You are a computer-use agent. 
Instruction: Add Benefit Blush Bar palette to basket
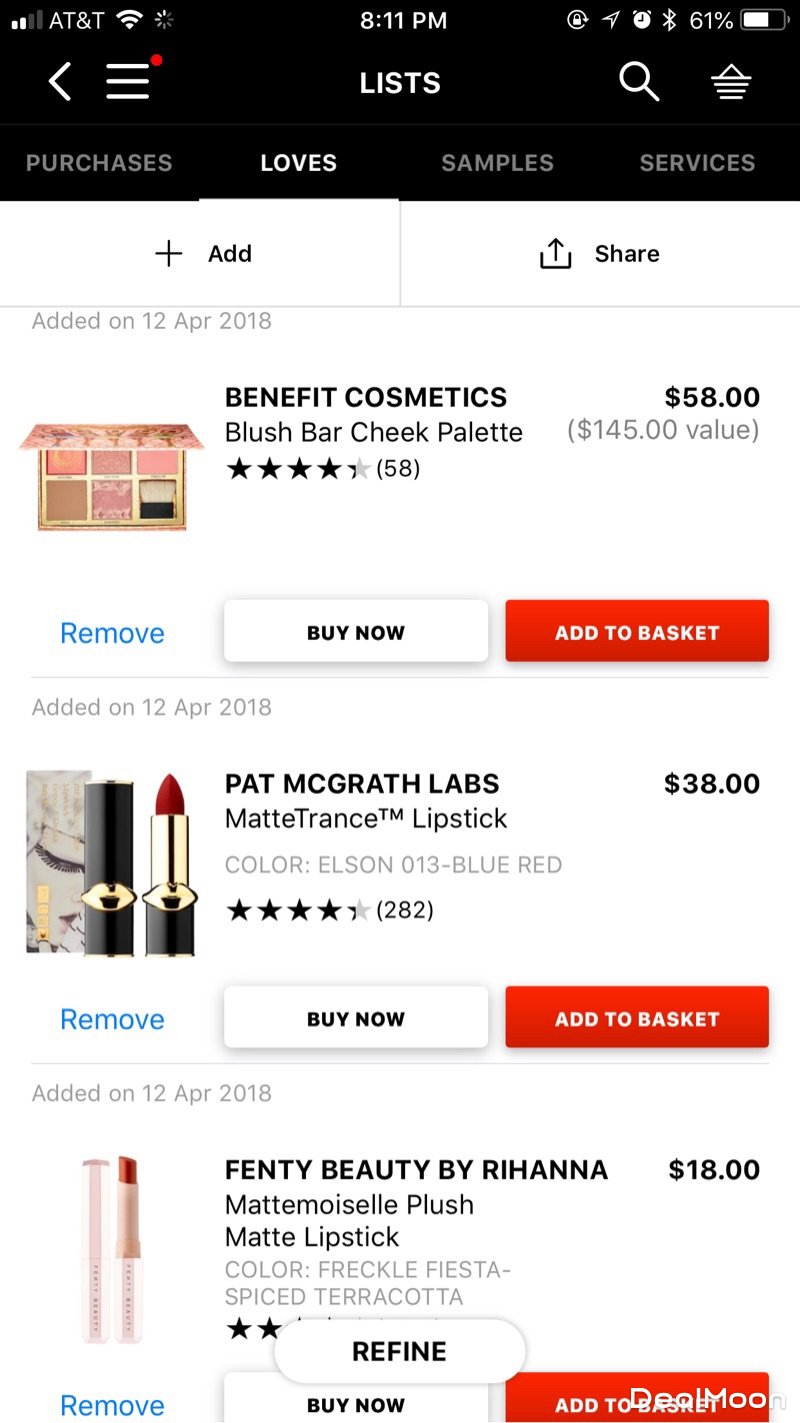pyautogui.click(x=637, y=632)
